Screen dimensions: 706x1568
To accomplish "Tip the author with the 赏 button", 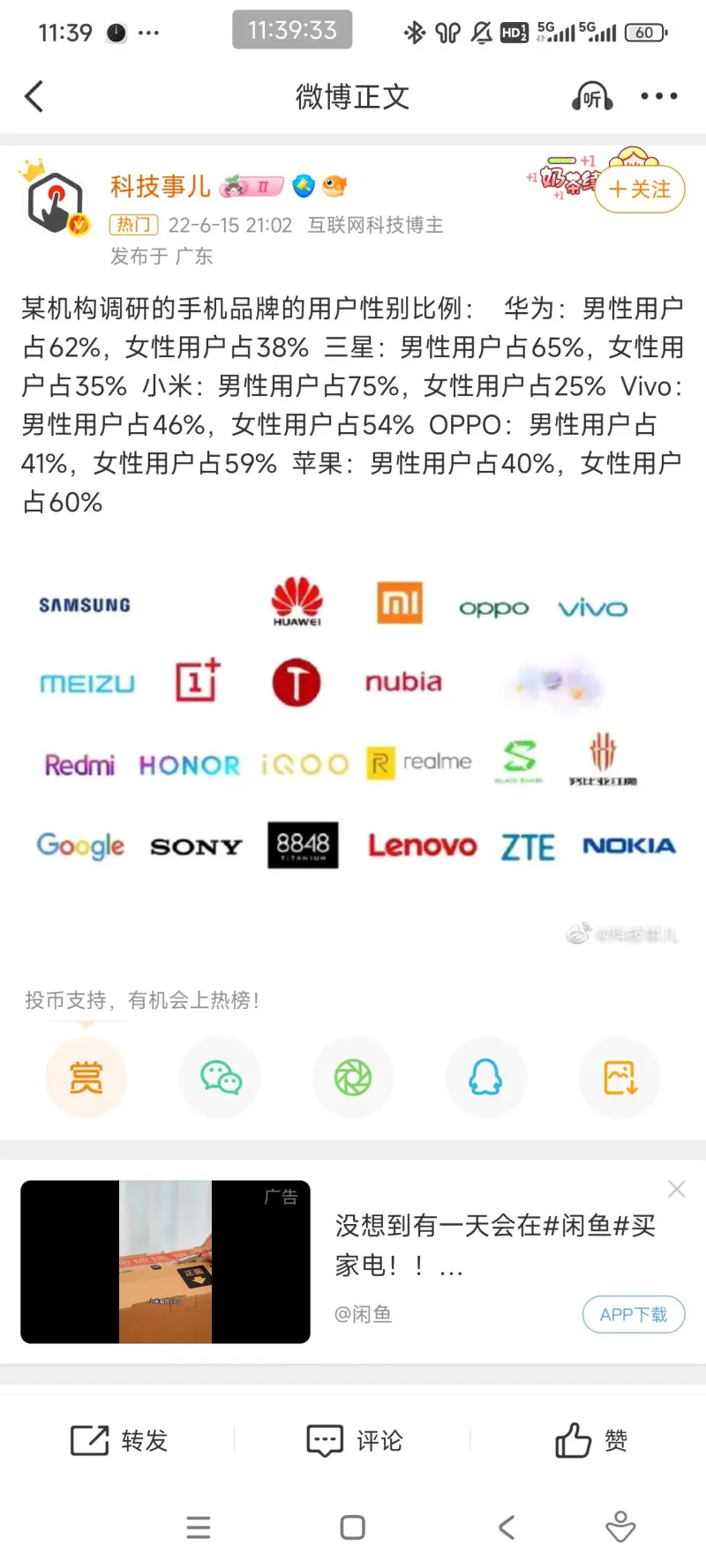I will [x=86, y=1078].
